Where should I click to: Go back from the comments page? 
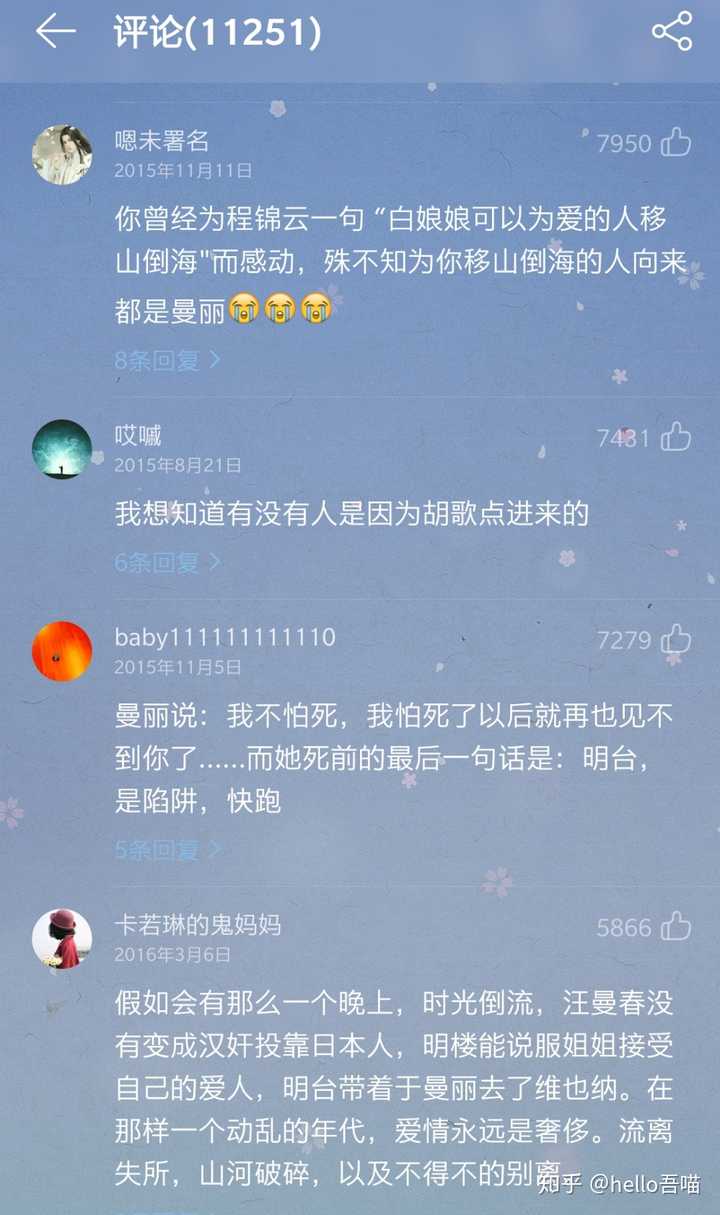tap(56, 32)
